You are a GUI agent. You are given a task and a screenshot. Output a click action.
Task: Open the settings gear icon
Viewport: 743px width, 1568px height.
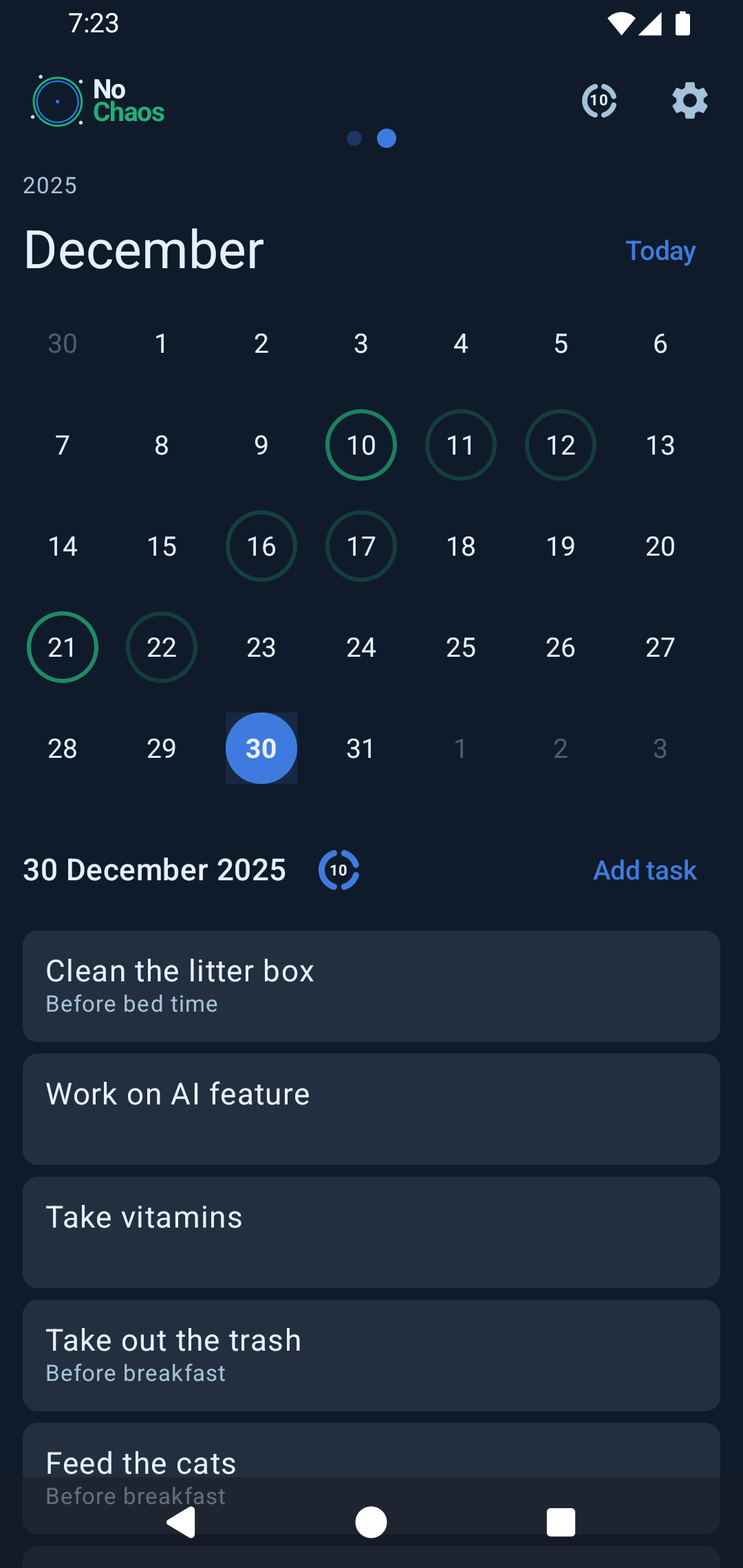point(689,100)
